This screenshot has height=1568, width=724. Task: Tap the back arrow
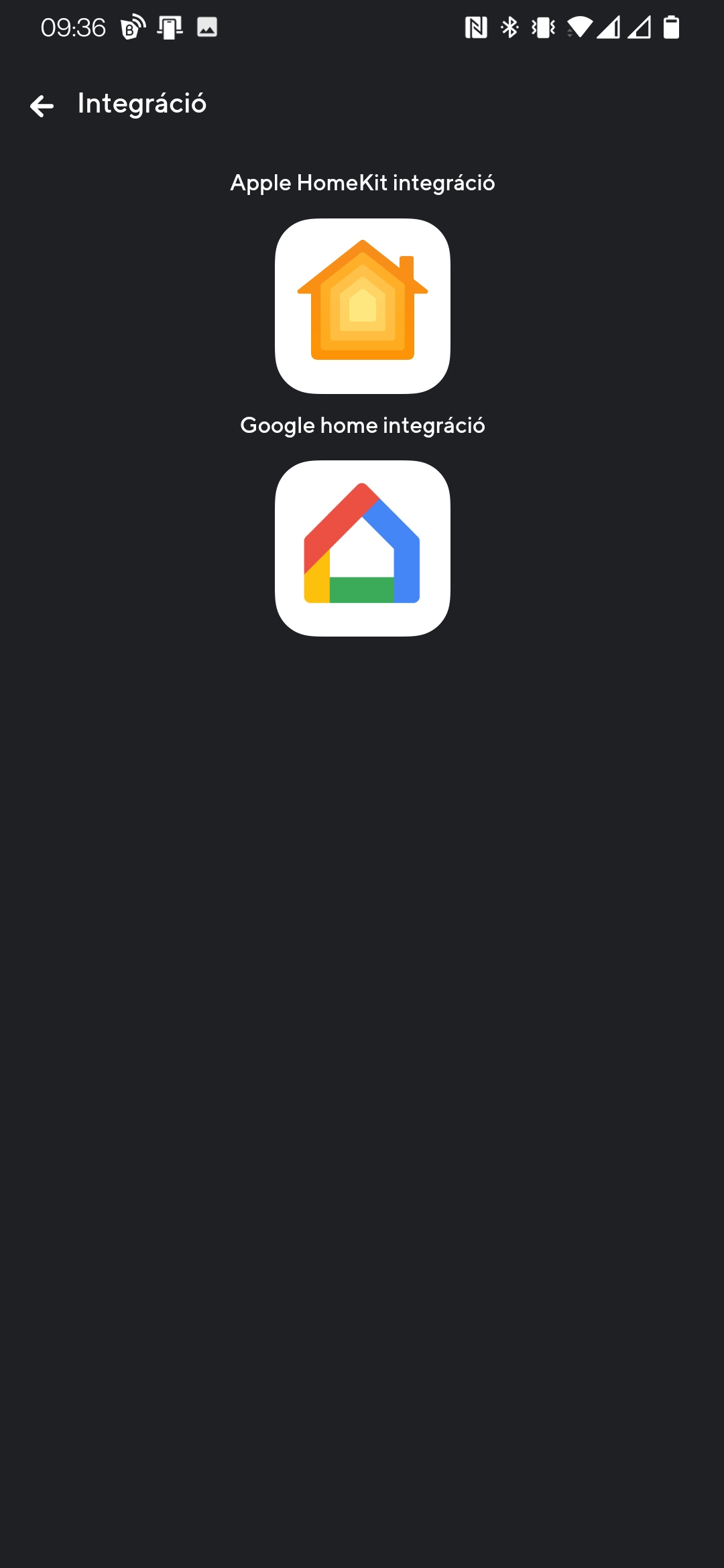42,105
